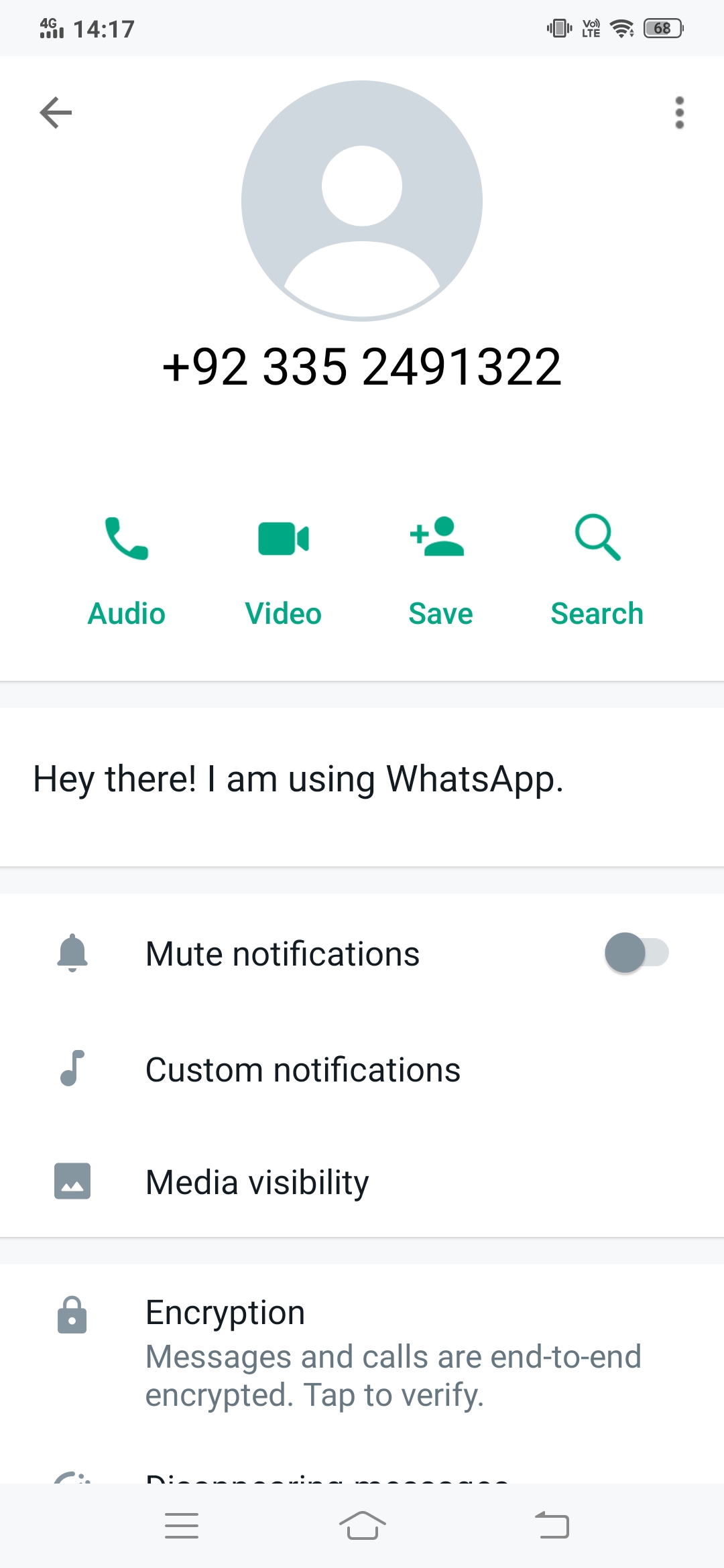The height and width of the screenshot is (1568, 724).
Task: Start a video call
Action: tap(284, 569)
